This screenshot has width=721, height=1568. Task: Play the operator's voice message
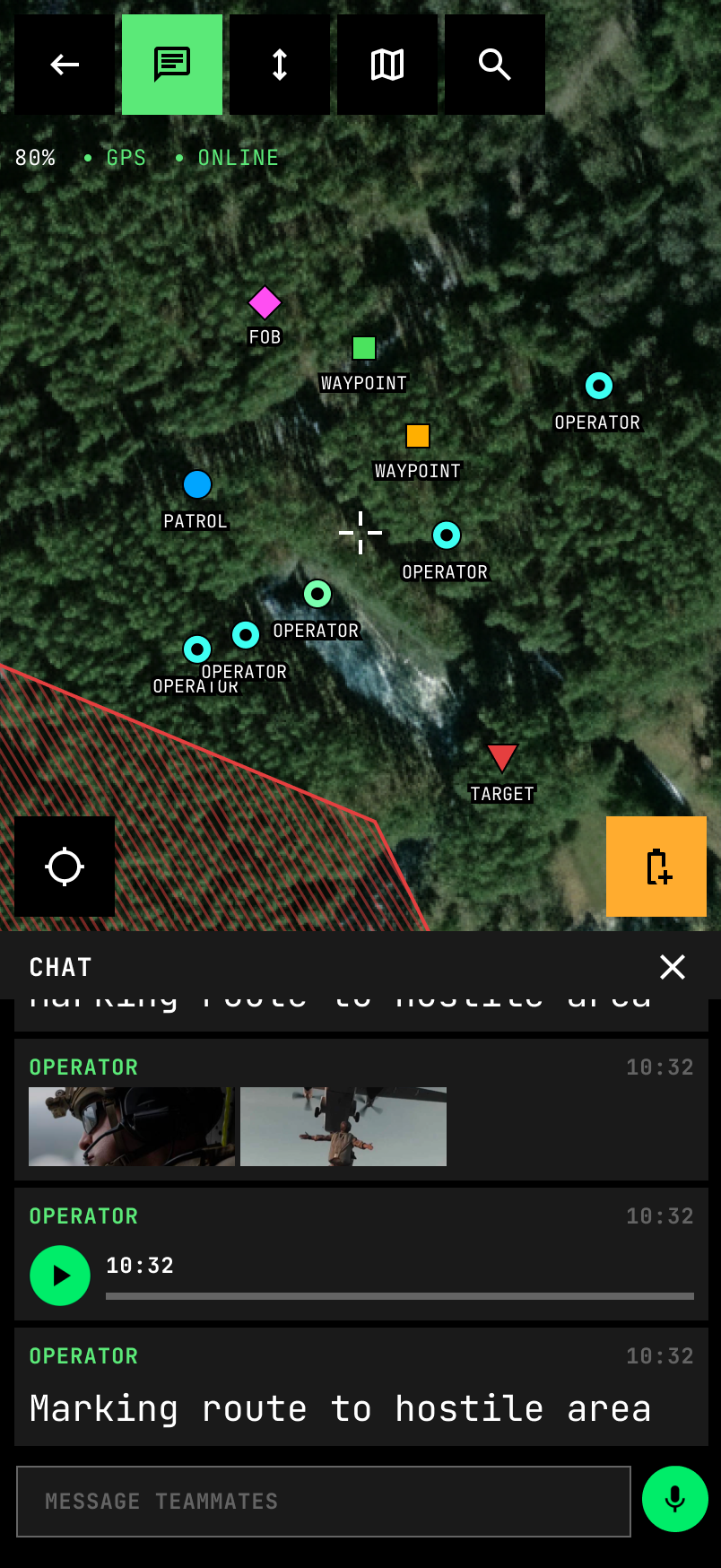[60, 1276]
